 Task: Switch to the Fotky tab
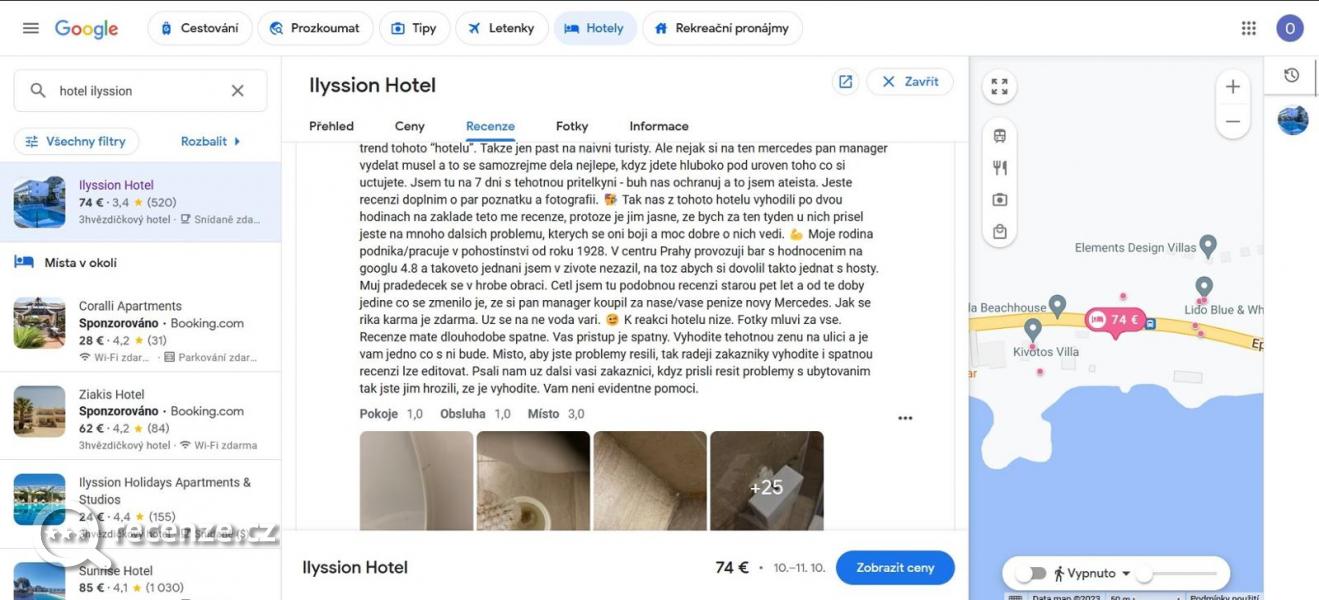coord(571,126)
